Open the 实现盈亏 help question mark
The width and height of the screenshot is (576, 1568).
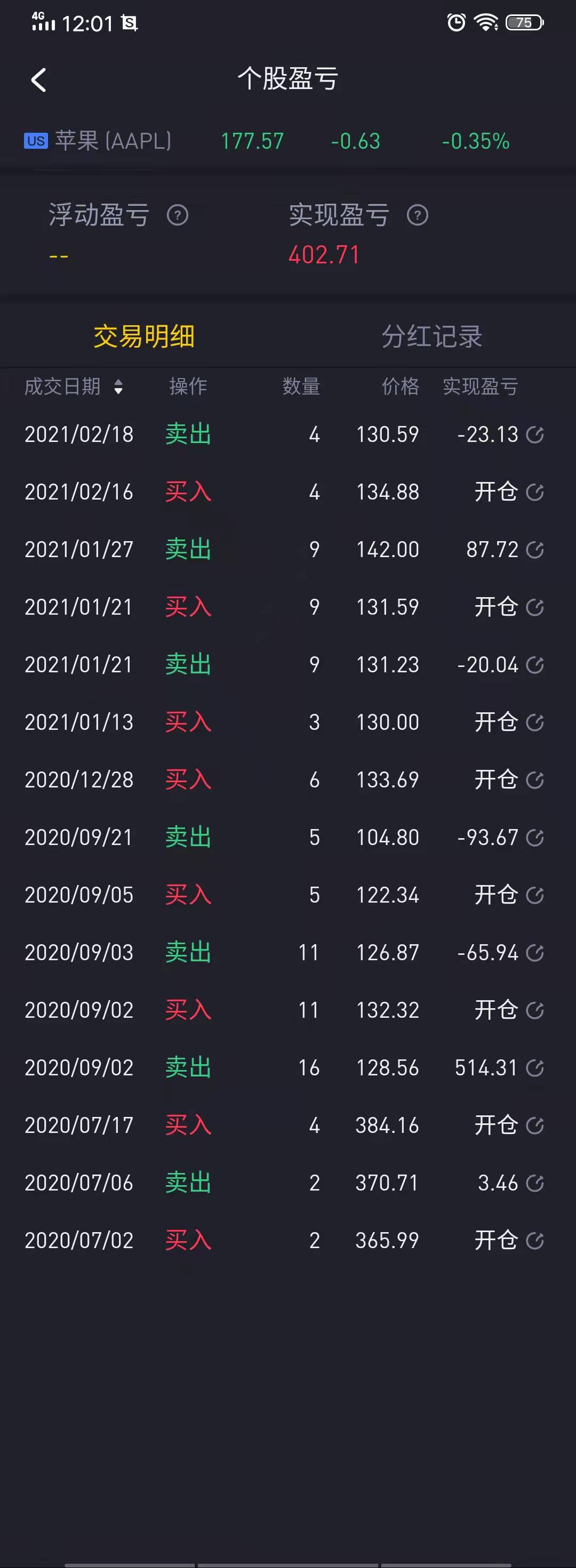[418, 215]
